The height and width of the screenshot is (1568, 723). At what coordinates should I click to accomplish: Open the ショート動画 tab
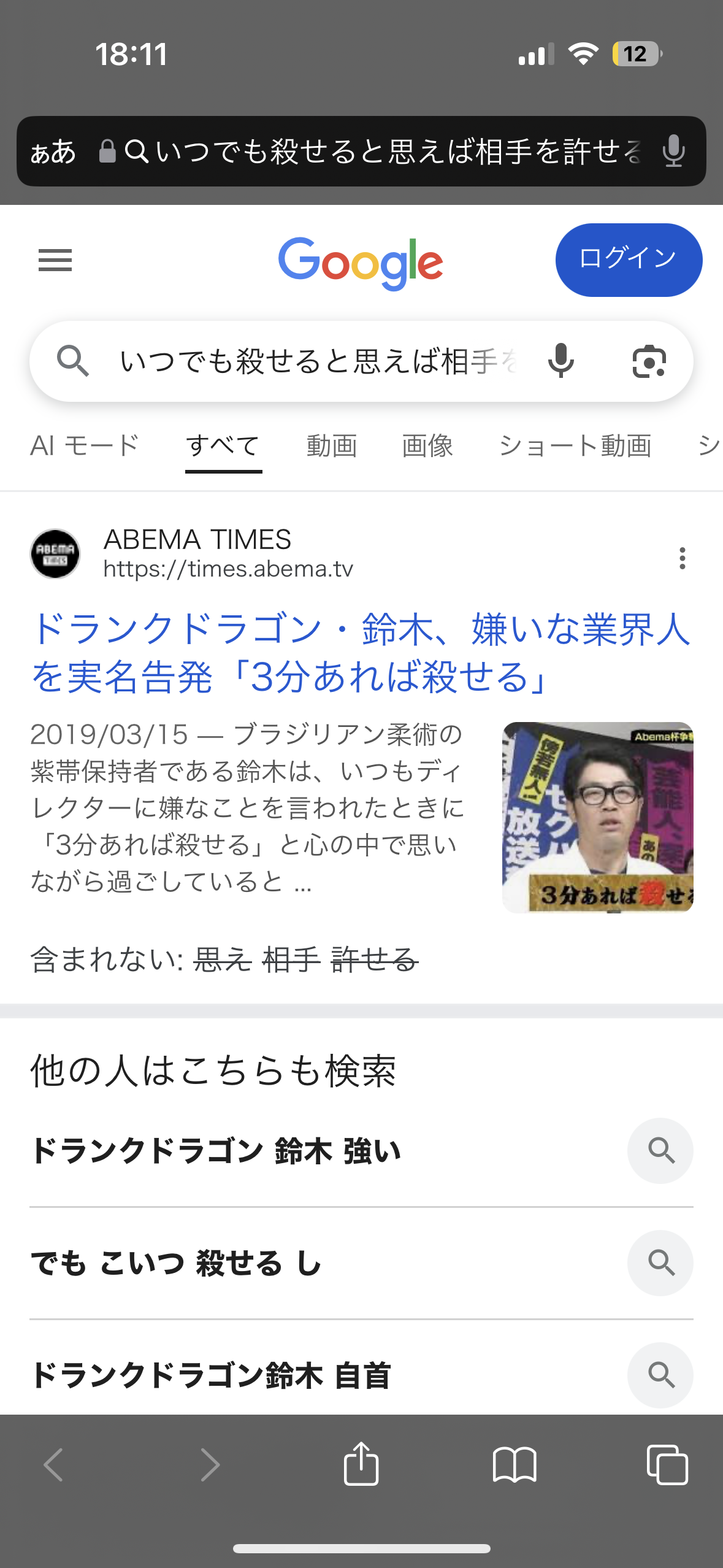click(575, 446)
